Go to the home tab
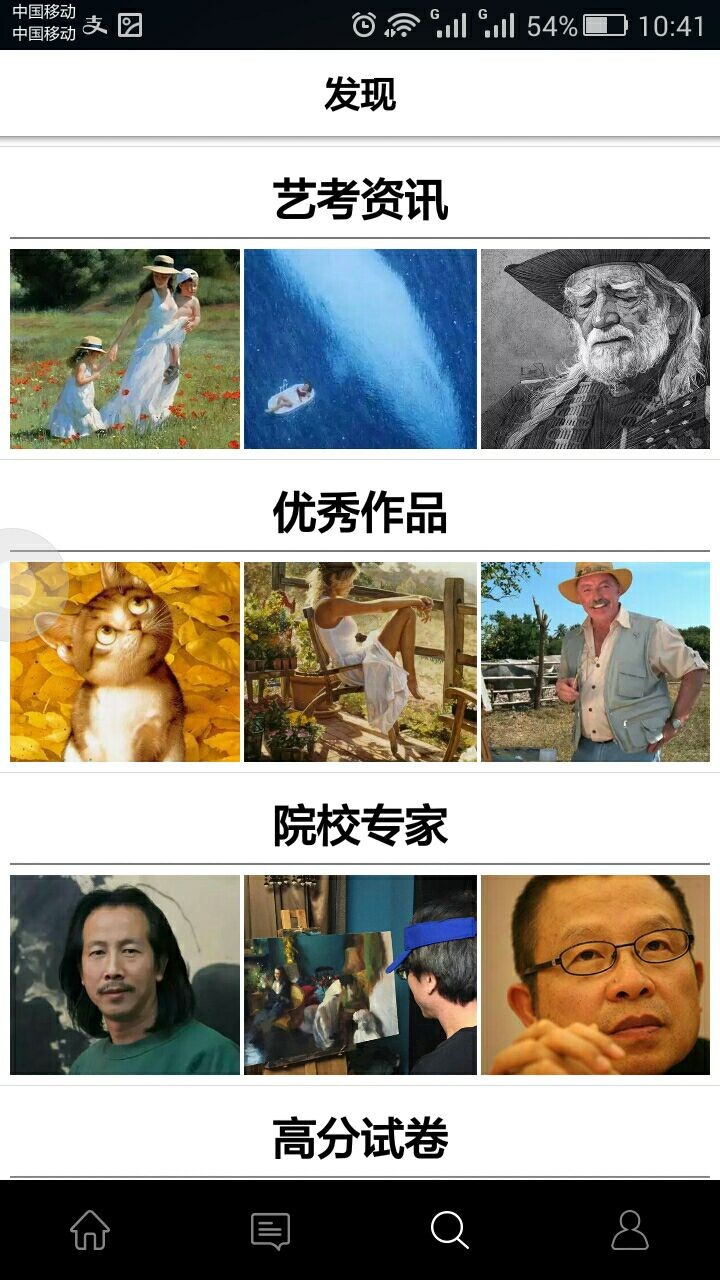 (90, 1230)
